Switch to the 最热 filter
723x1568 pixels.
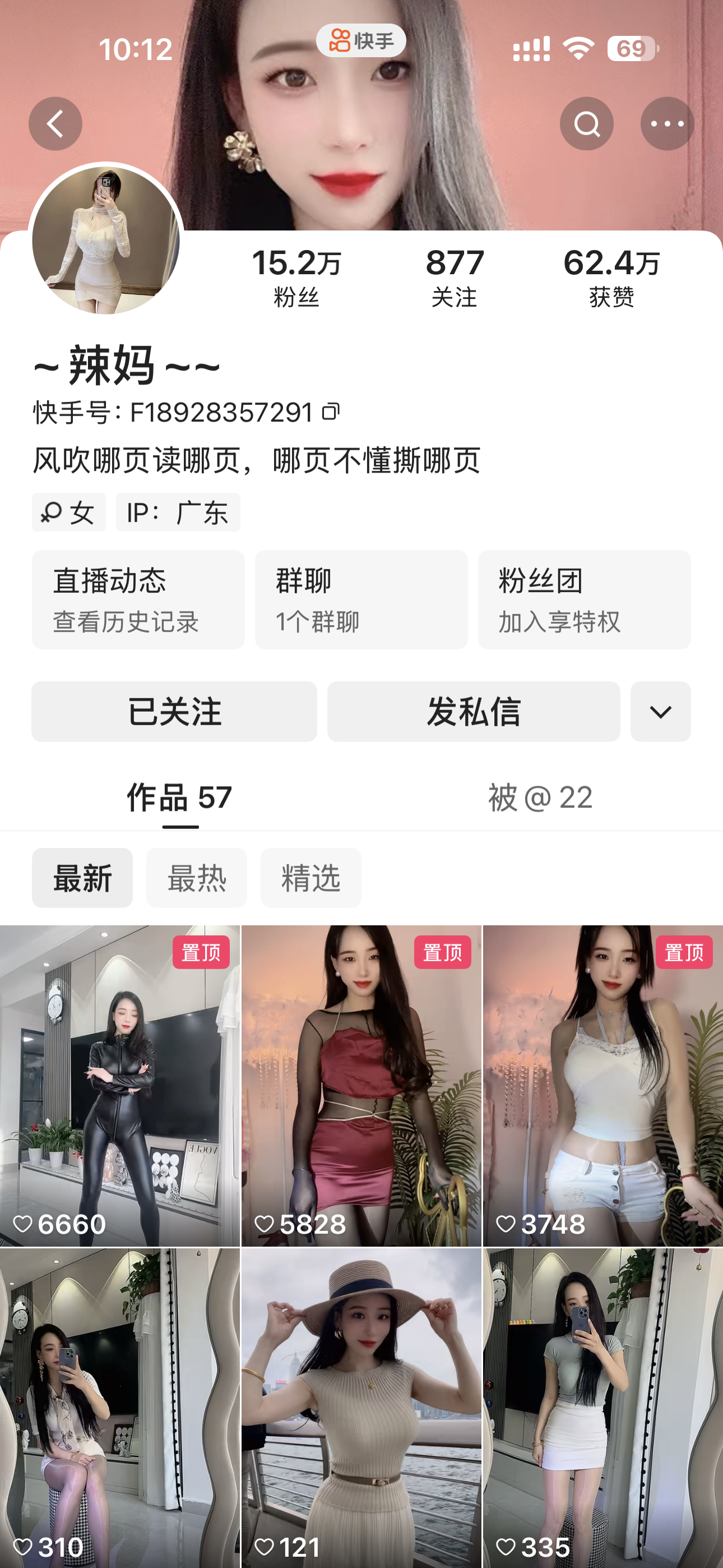click(196, 878)
